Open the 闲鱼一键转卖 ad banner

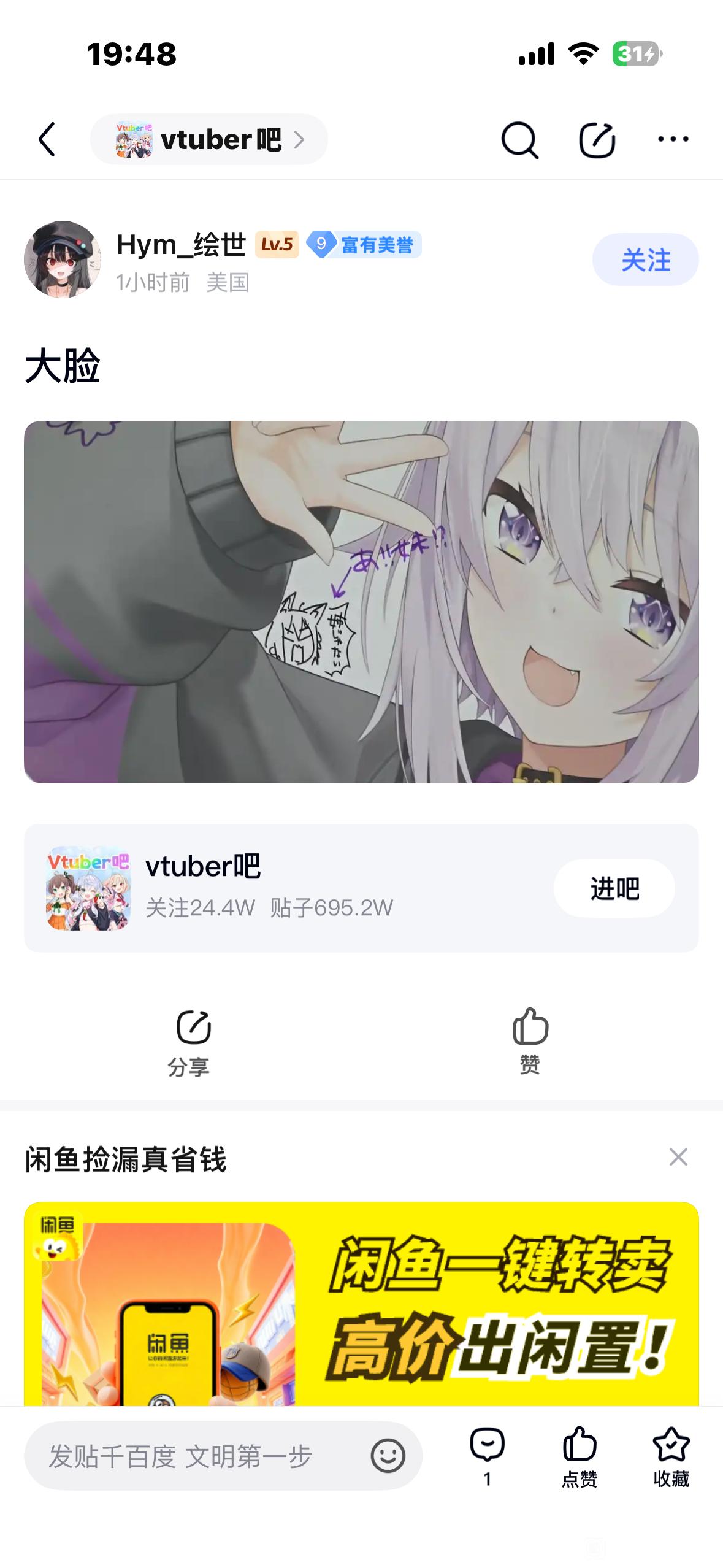(361, 1304)
